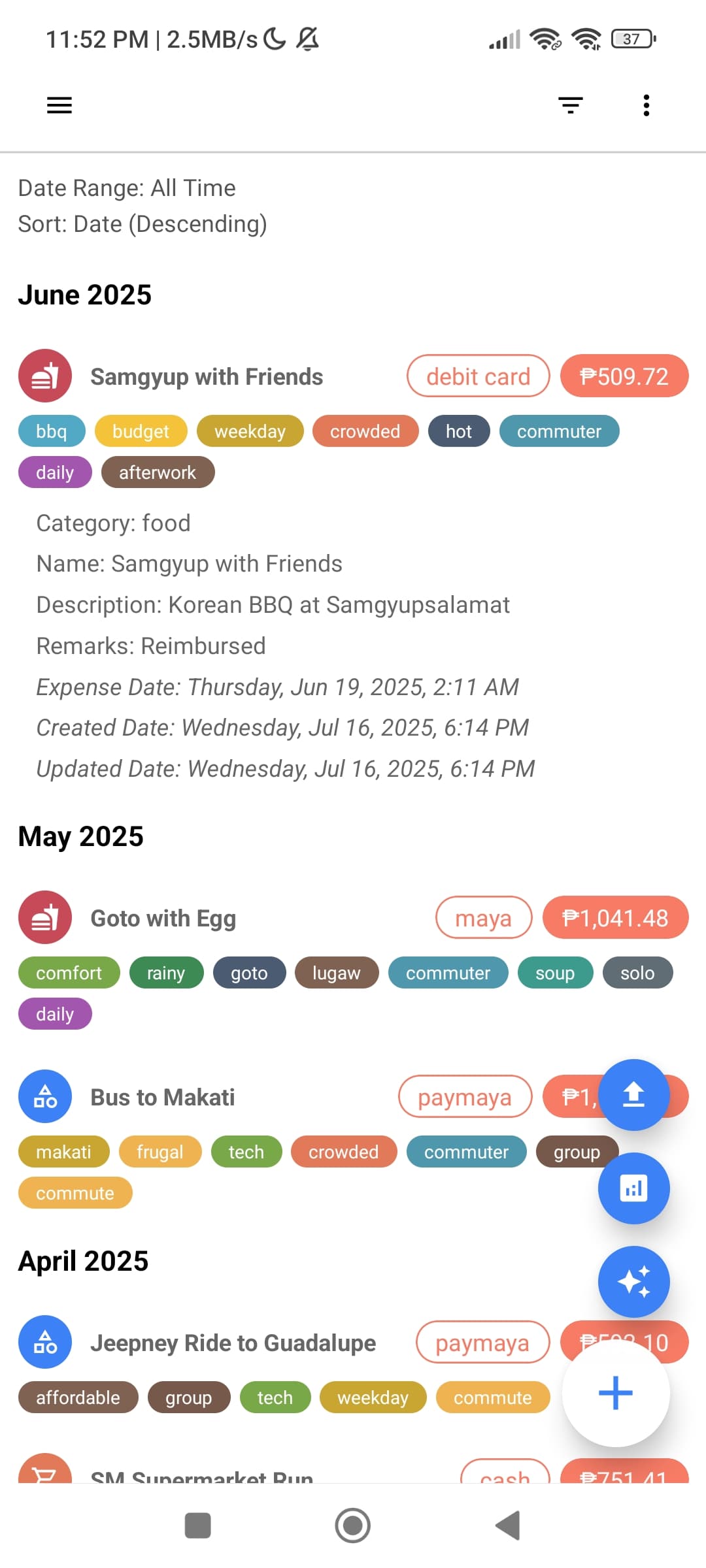Open the filter options icon

[570, 105]
